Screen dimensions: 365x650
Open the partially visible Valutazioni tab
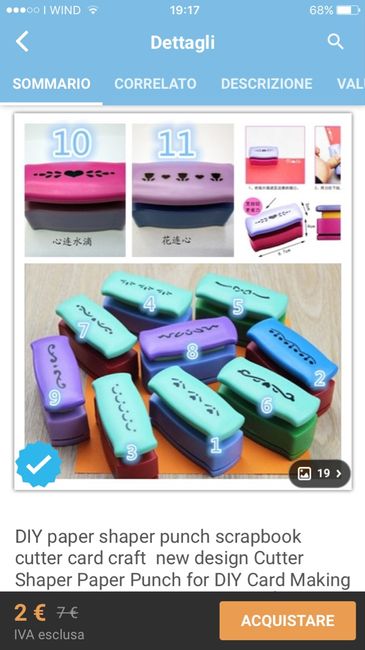coord(351,84)
